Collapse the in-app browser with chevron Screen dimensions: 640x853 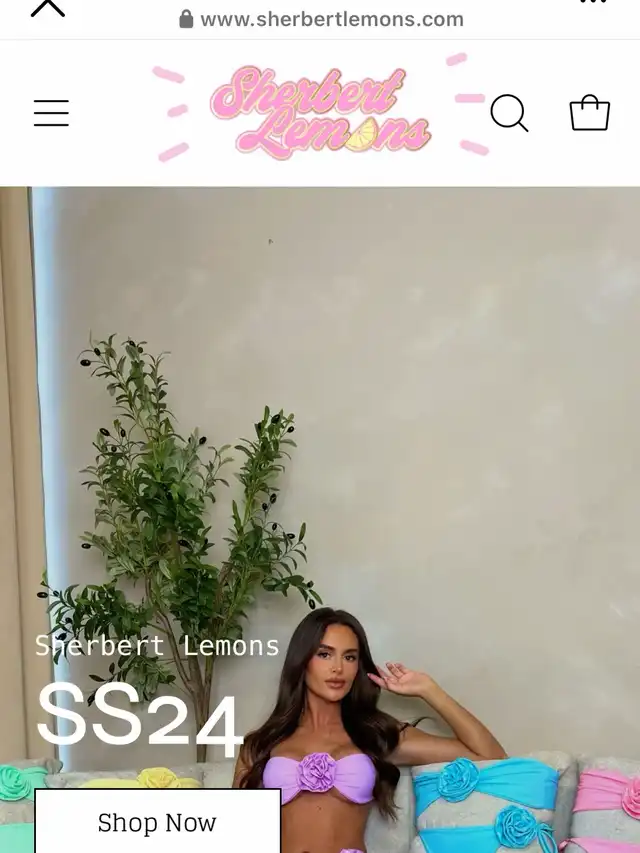(x=47, y=8)
